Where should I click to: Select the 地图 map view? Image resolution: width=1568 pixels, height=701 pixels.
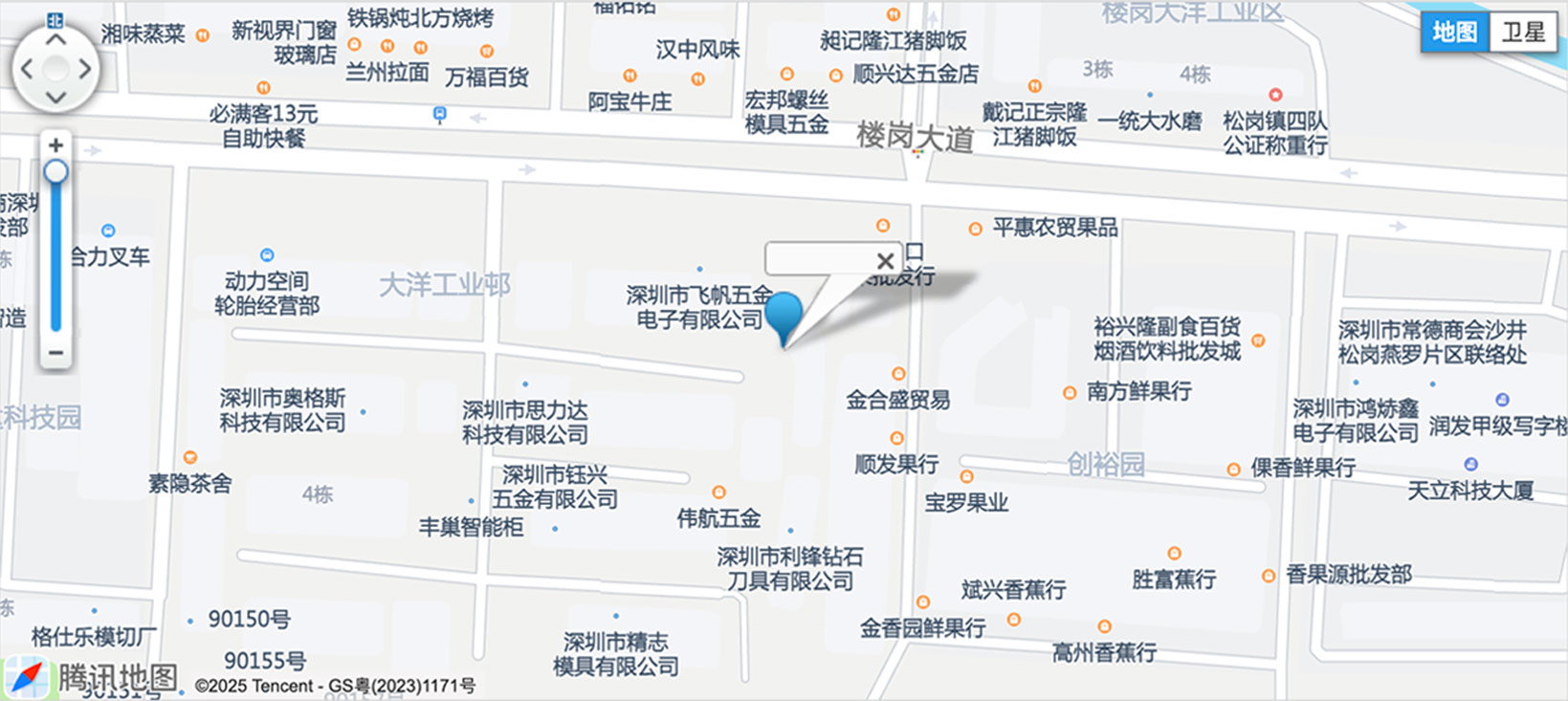pyautogui.click(x=1454, y=32)
